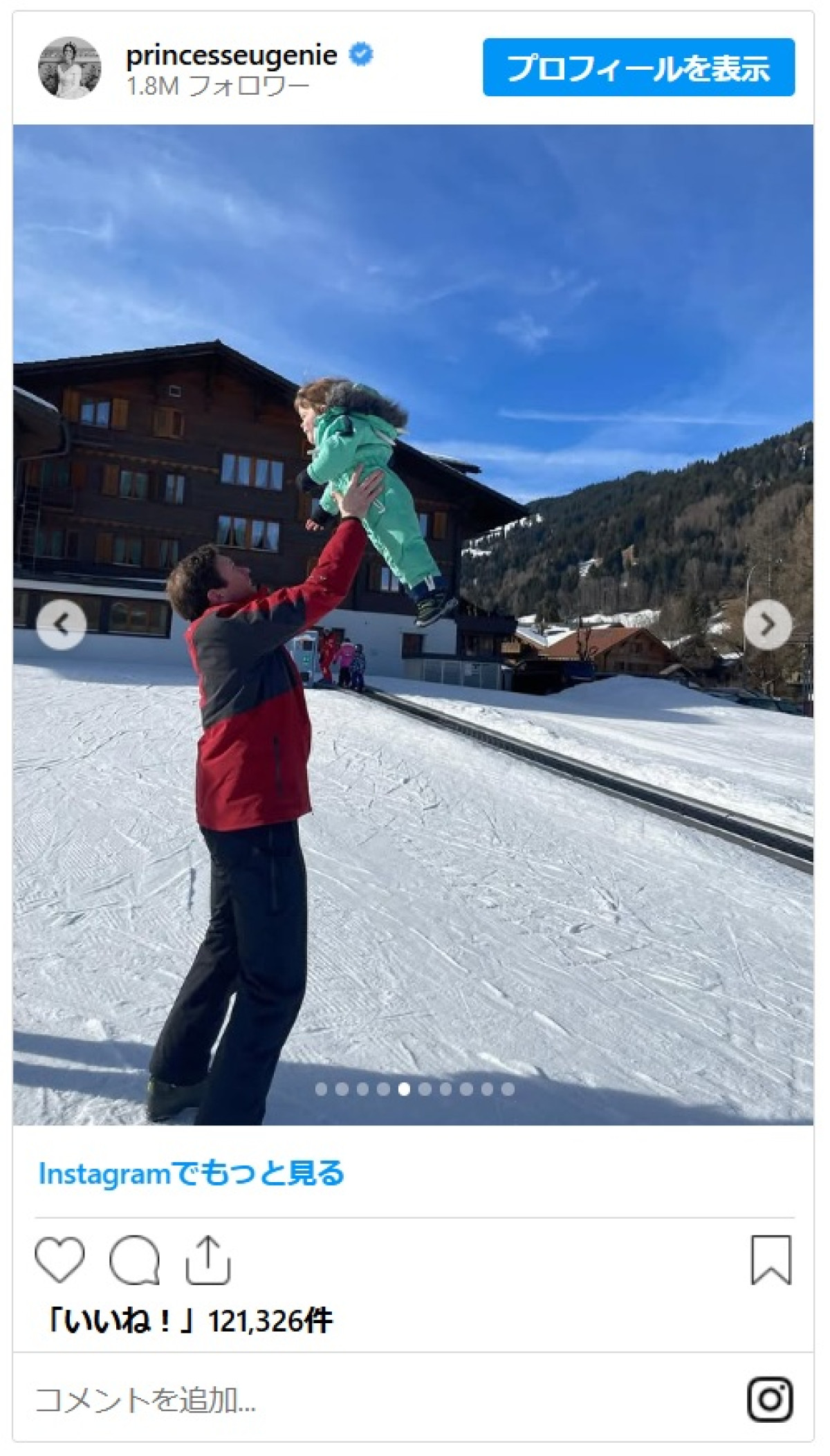Bookmark this post
830x1456 pixels.
771,1260
